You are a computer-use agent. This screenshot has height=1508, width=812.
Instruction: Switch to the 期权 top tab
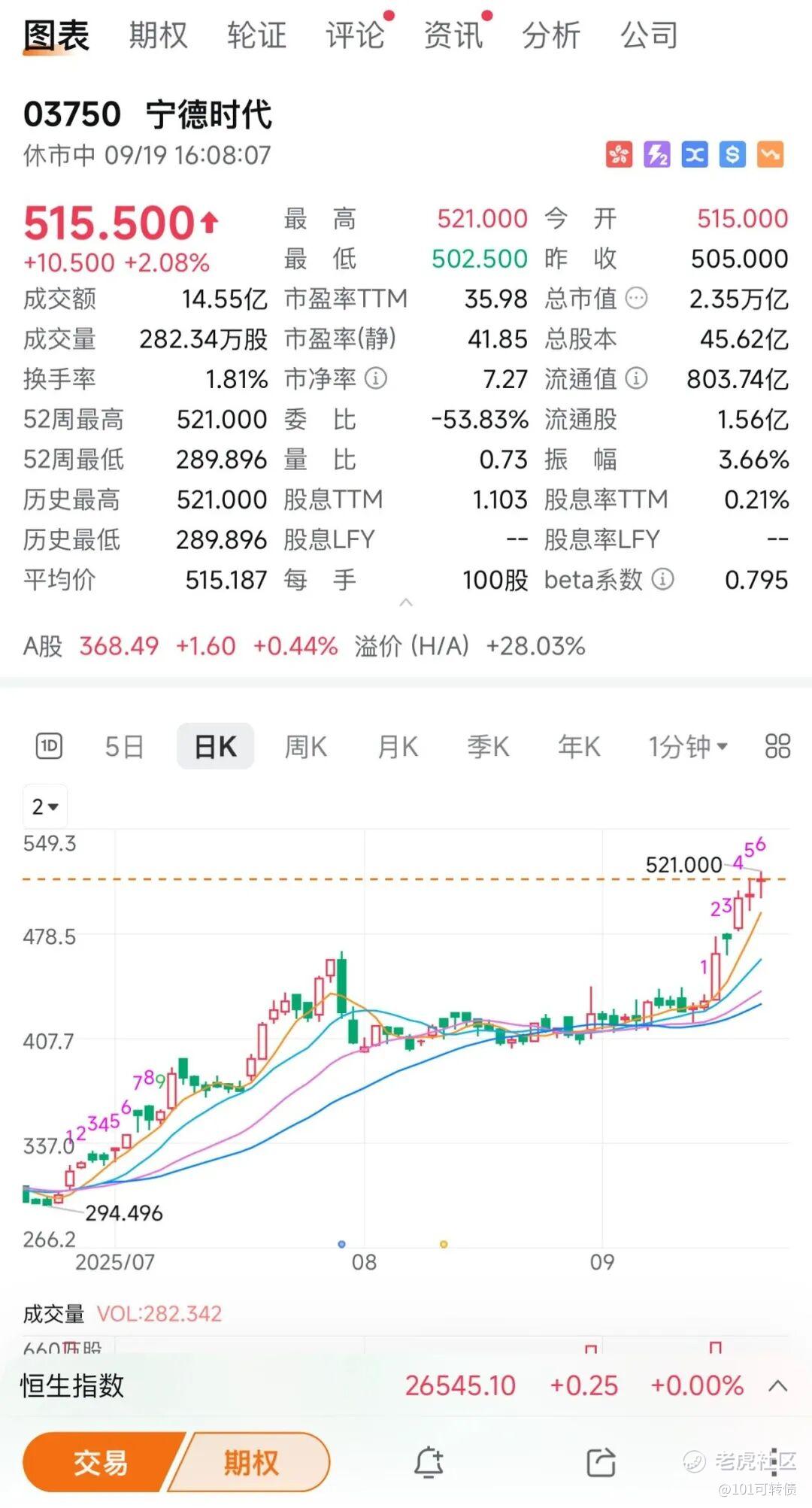click(x=158, y=35)
